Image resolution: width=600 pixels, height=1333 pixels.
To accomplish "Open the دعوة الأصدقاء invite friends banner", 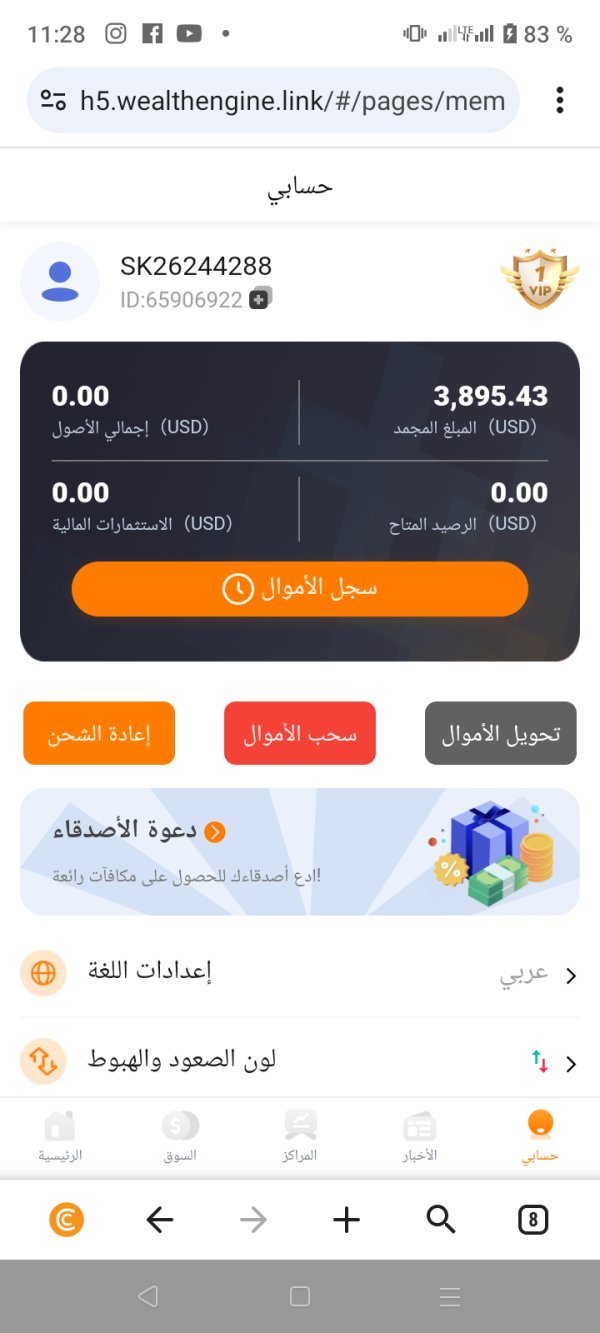I will tap(300, 852).
